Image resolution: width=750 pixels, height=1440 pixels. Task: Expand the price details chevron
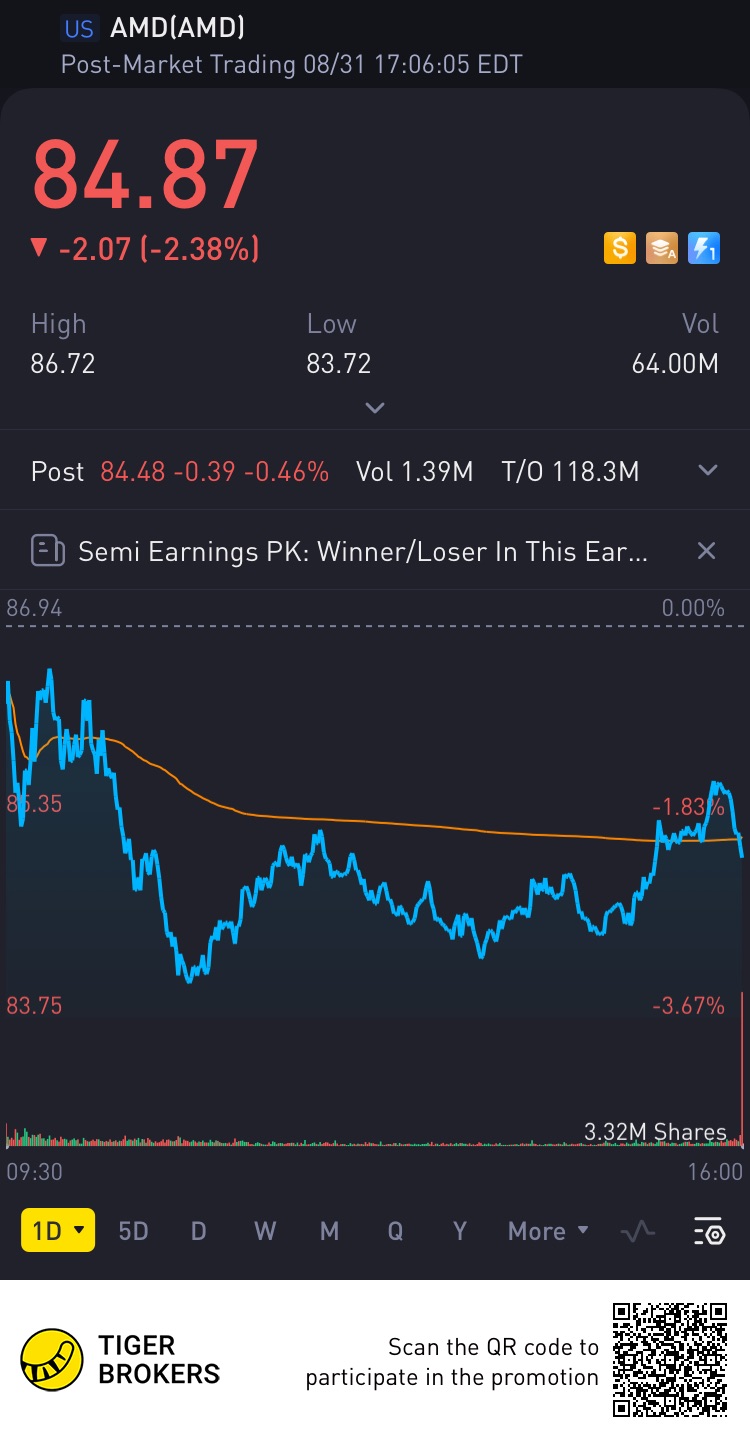pos(375,408)
